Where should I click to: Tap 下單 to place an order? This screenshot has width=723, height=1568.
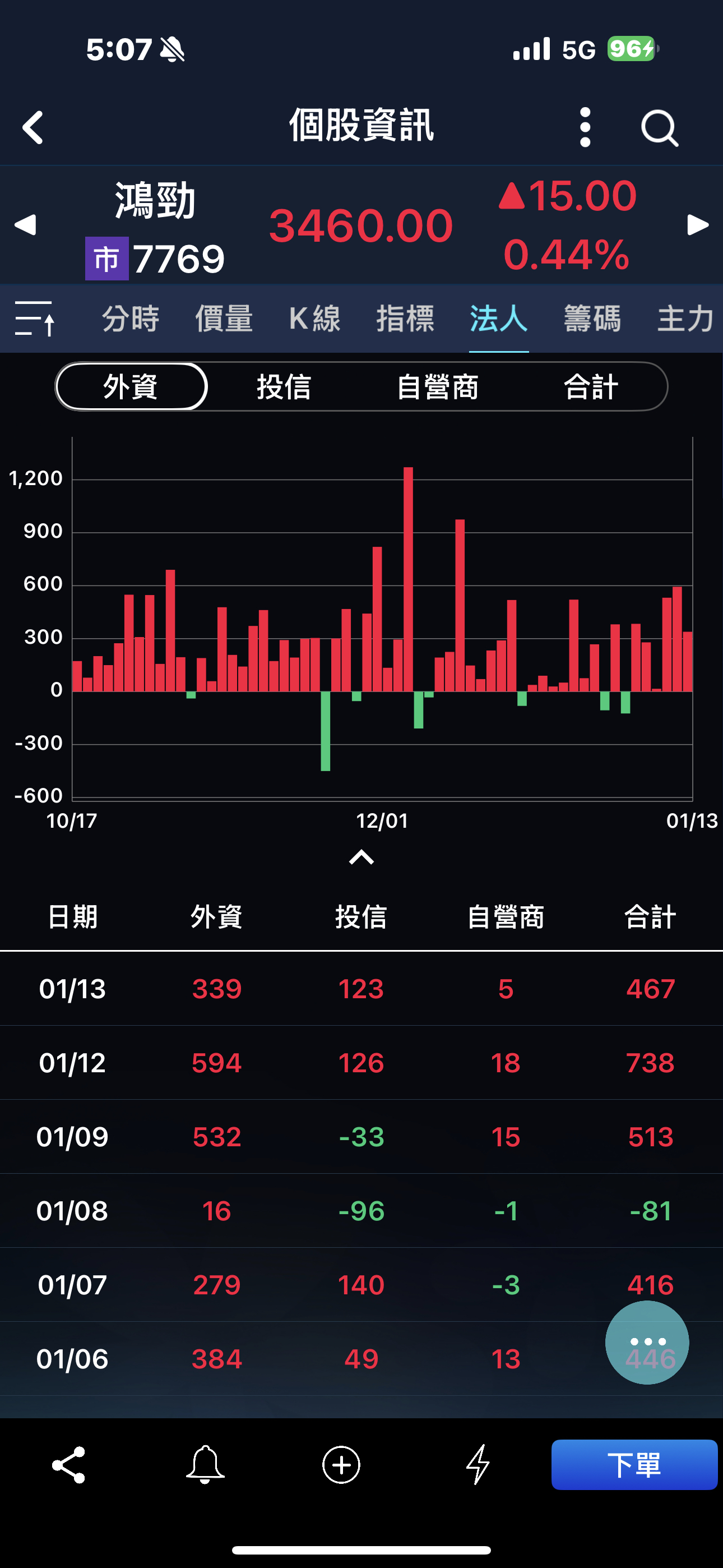(634, 1464)
